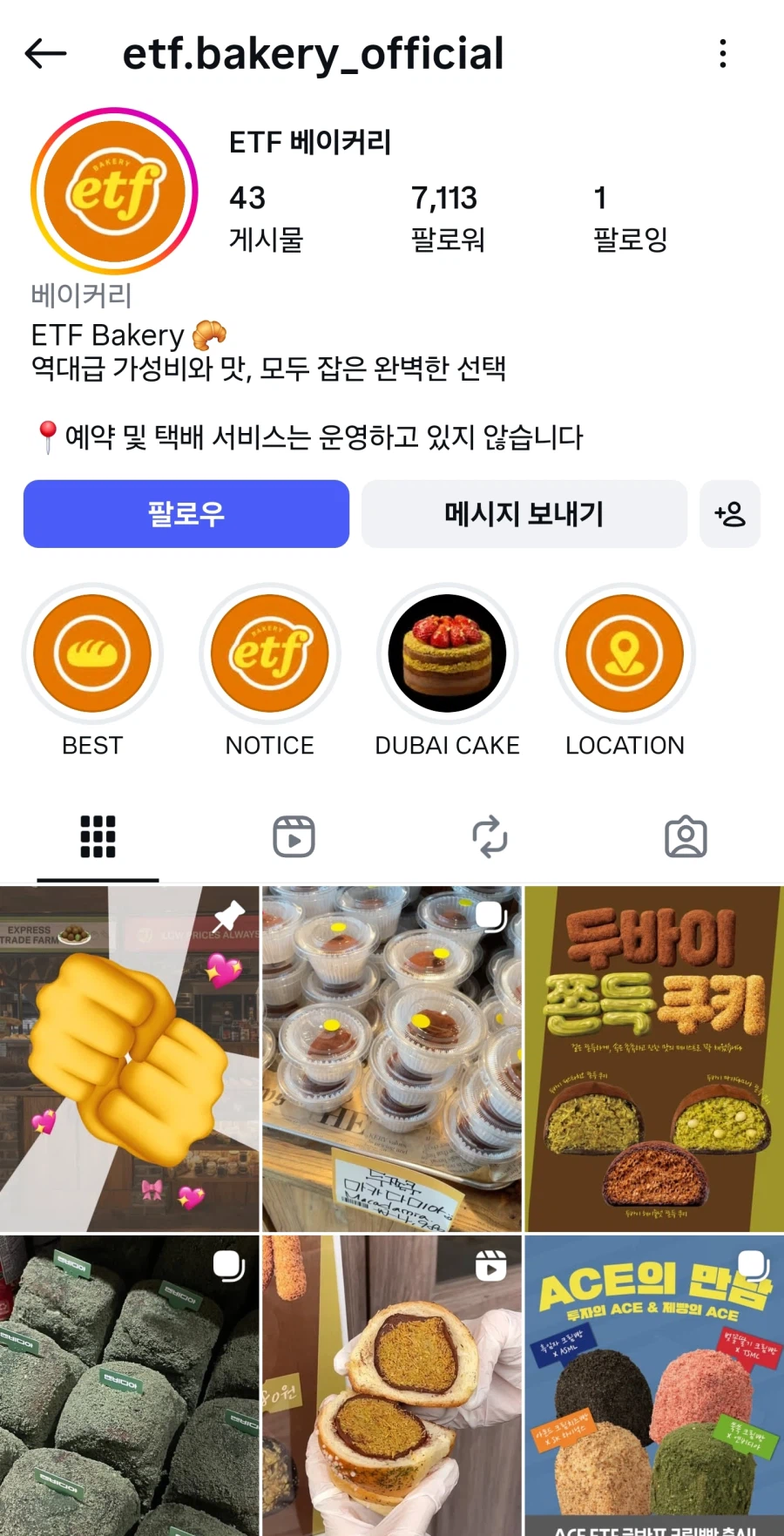
Task: Open the reel marked with the Reels badge
Action: 392,1385
